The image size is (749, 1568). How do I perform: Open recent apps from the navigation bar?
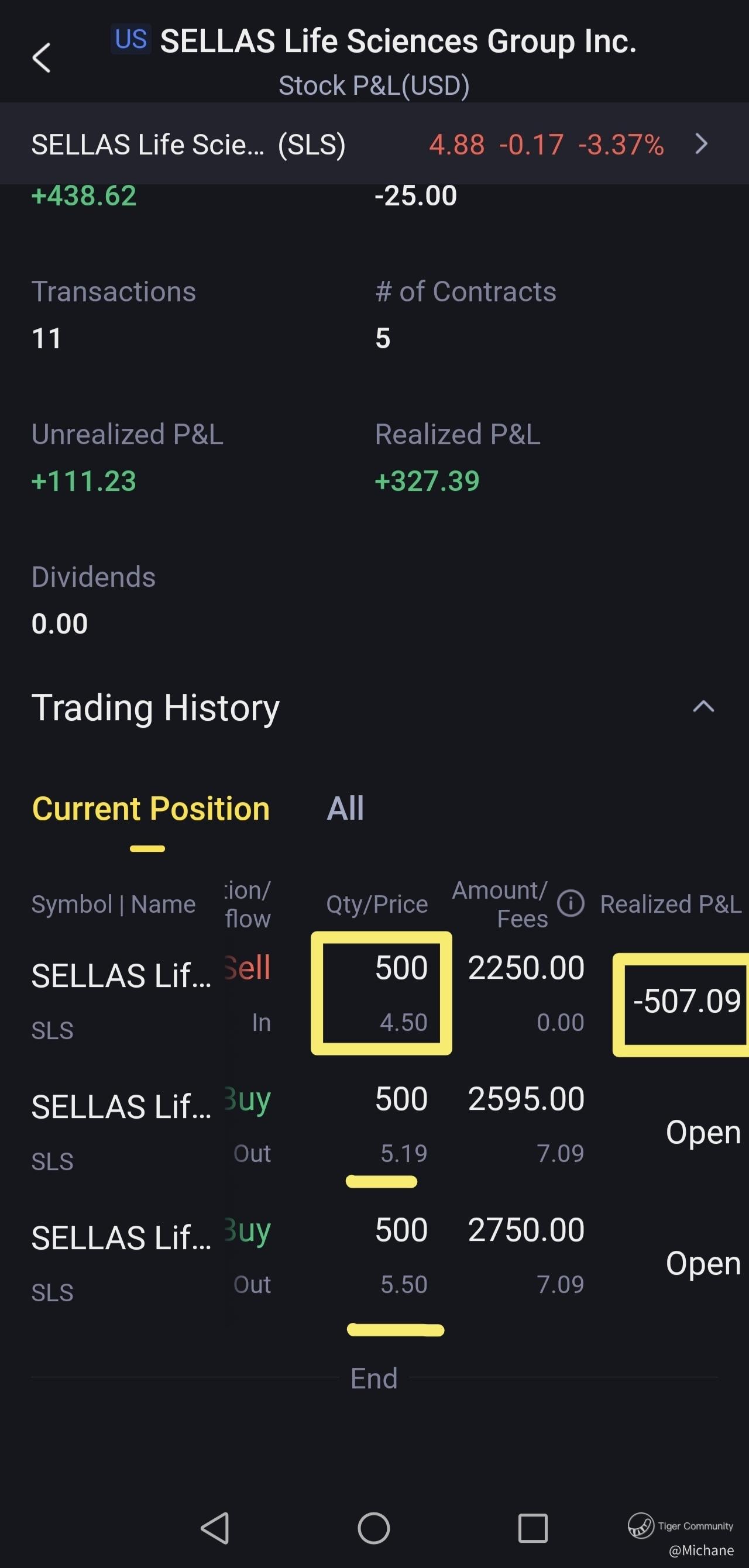click(x=533, y=1528)
